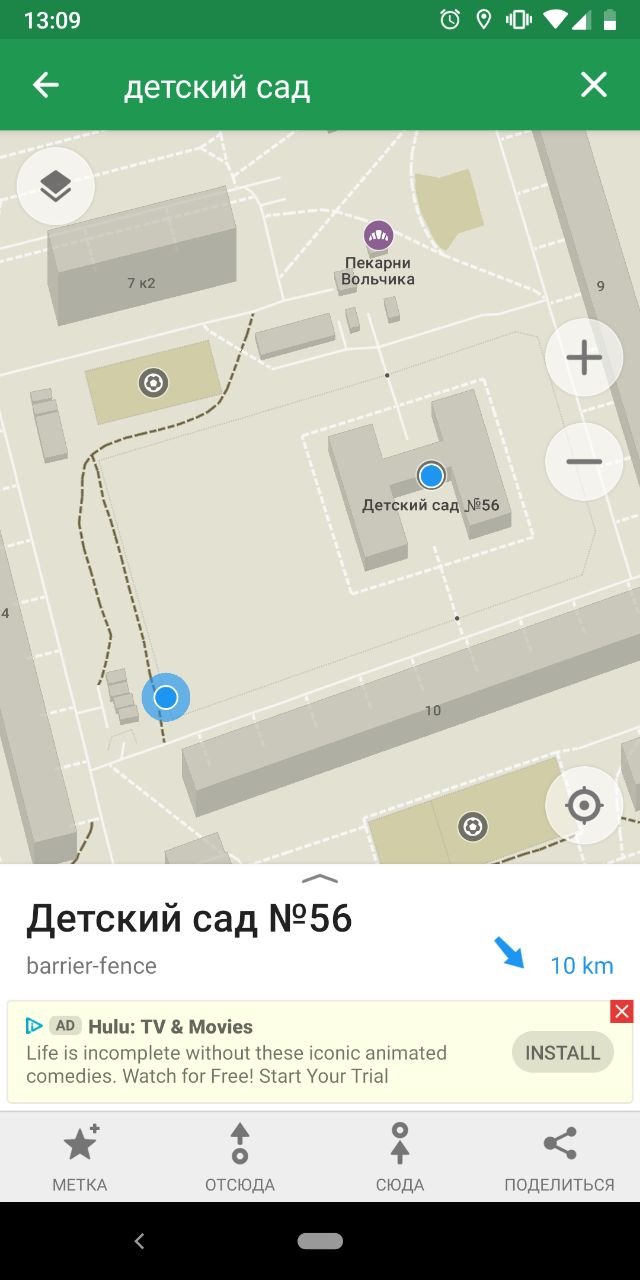Image resolution: width=640 pixels, height=1280 pixels.
Task: Tap the Детский сад №56 map pin
Action: [x=431, y=474]
